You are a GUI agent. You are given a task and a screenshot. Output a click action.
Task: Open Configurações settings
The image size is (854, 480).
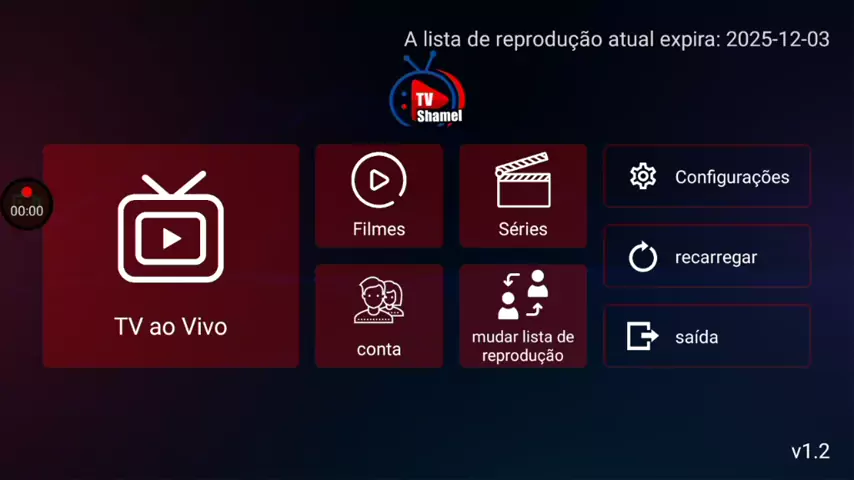click(707, 177)
